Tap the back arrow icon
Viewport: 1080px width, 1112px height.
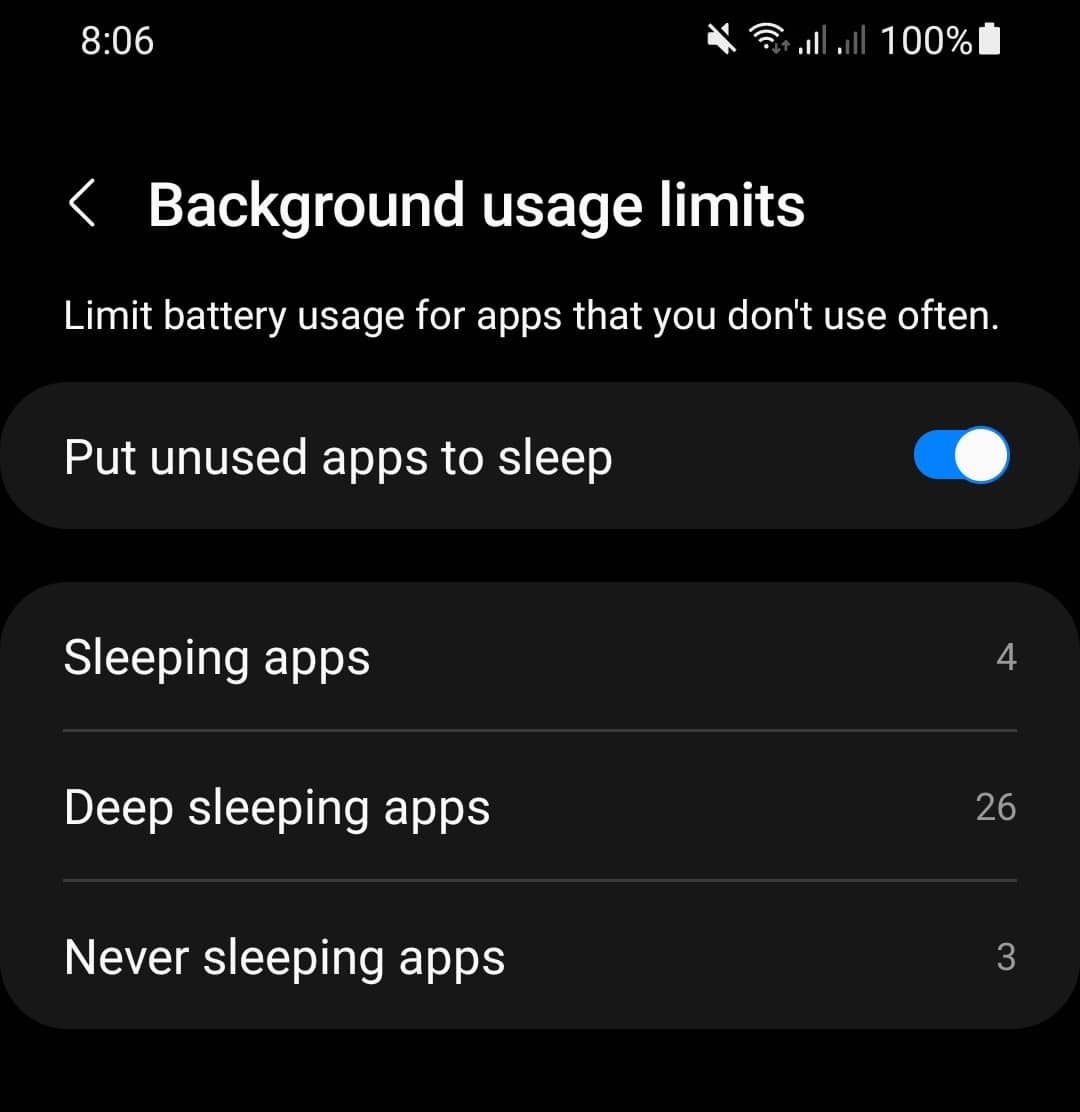coord(83,205)
